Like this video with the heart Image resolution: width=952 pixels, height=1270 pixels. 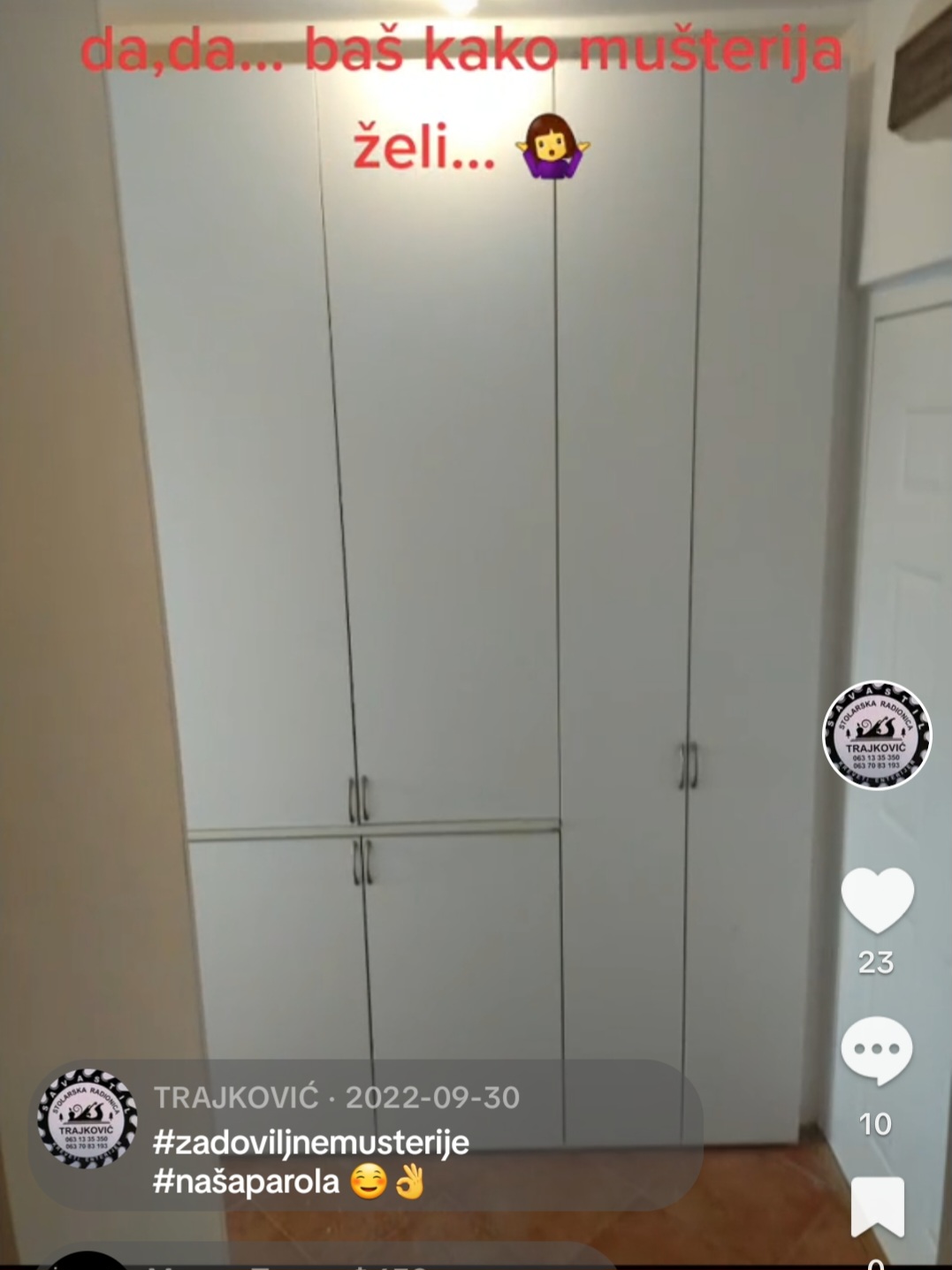click(877, 900)
